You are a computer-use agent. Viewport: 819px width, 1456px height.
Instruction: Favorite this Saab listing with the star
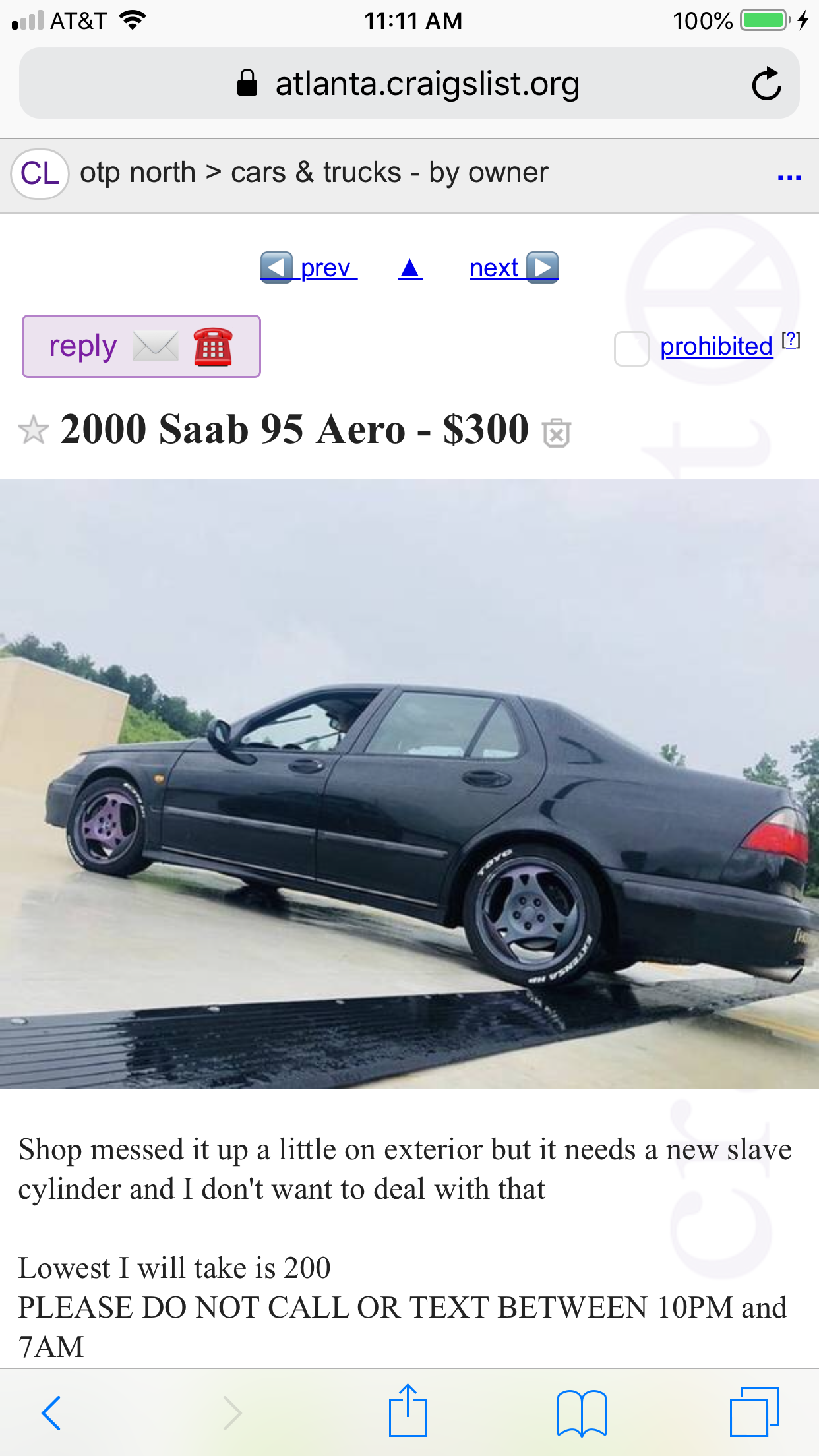pyautogui.click(x=33, y=430)
